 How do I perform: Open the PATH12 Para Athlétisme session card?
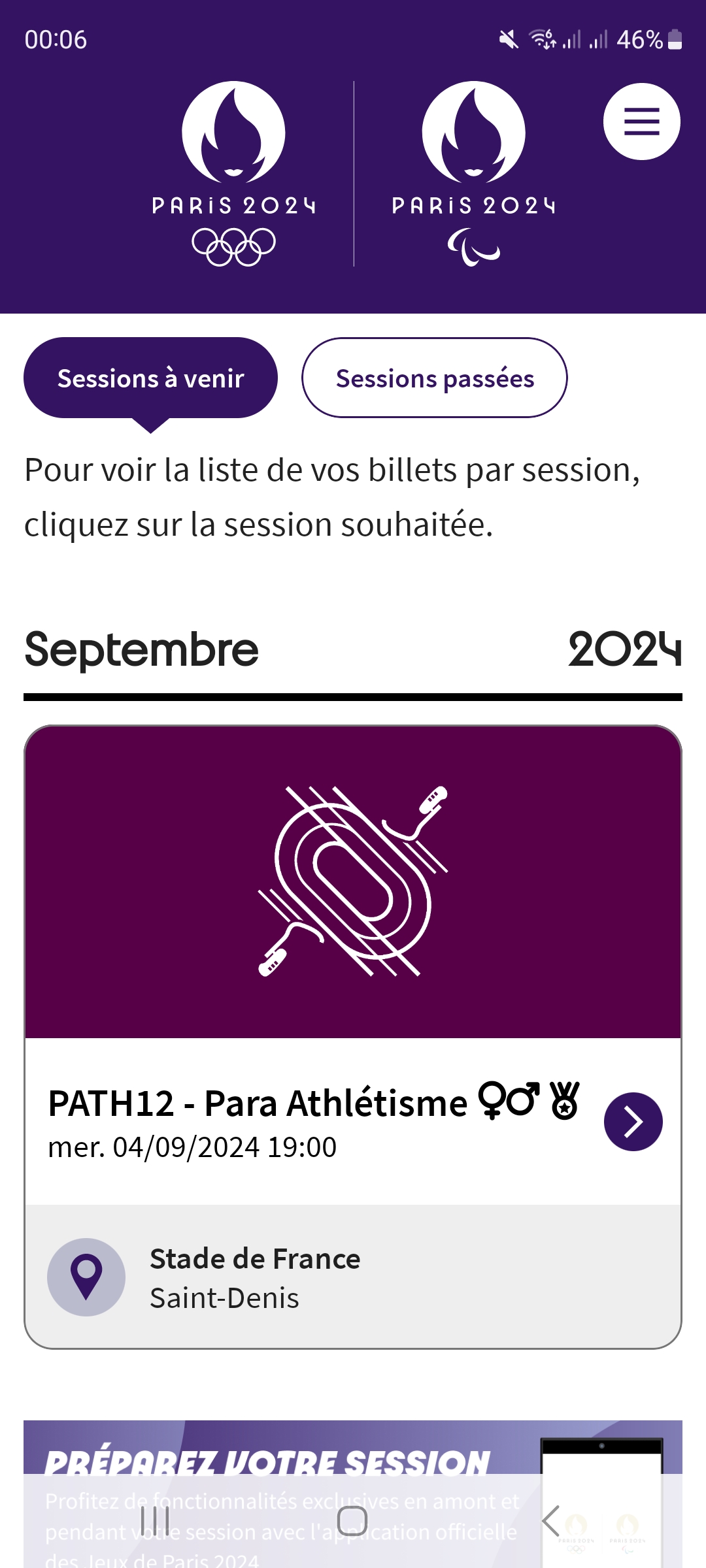coord(353,1036)
